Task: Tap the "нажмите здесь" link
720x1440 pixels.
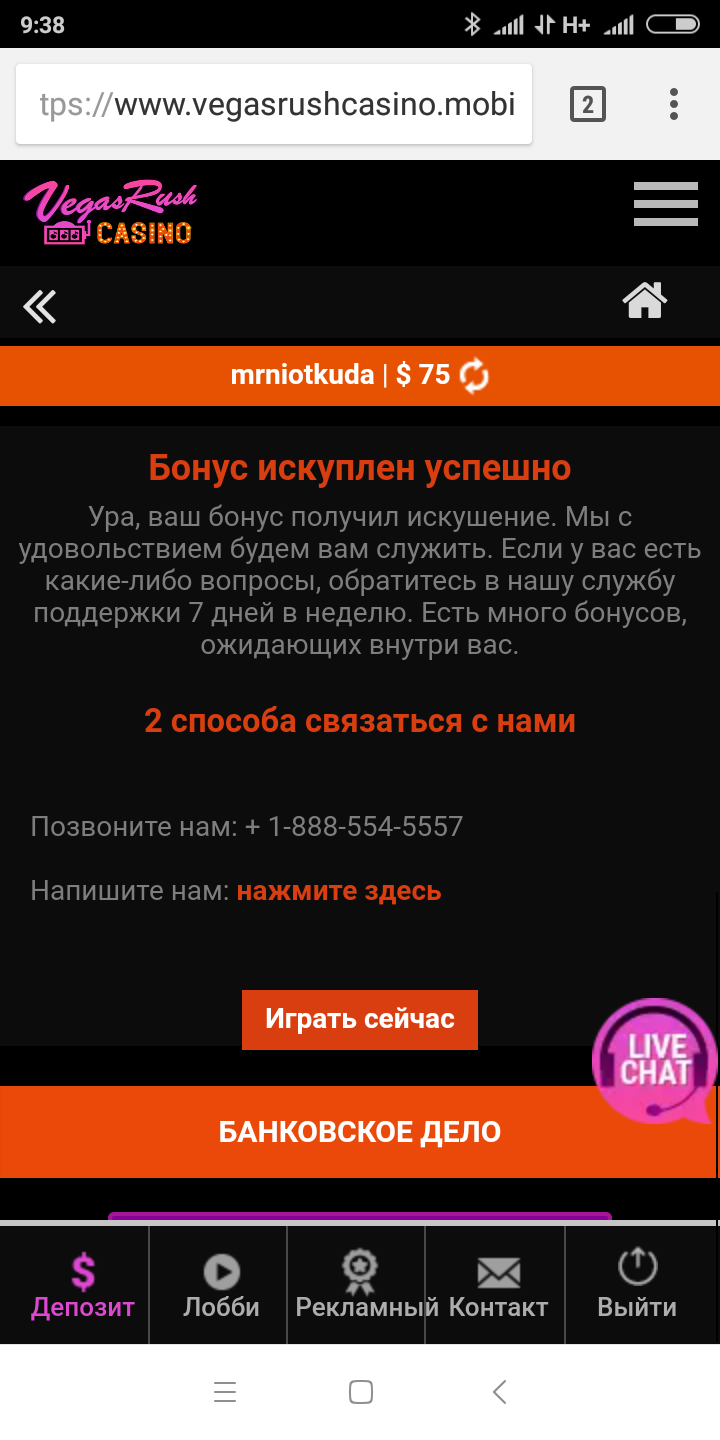Action: point(339,890)
